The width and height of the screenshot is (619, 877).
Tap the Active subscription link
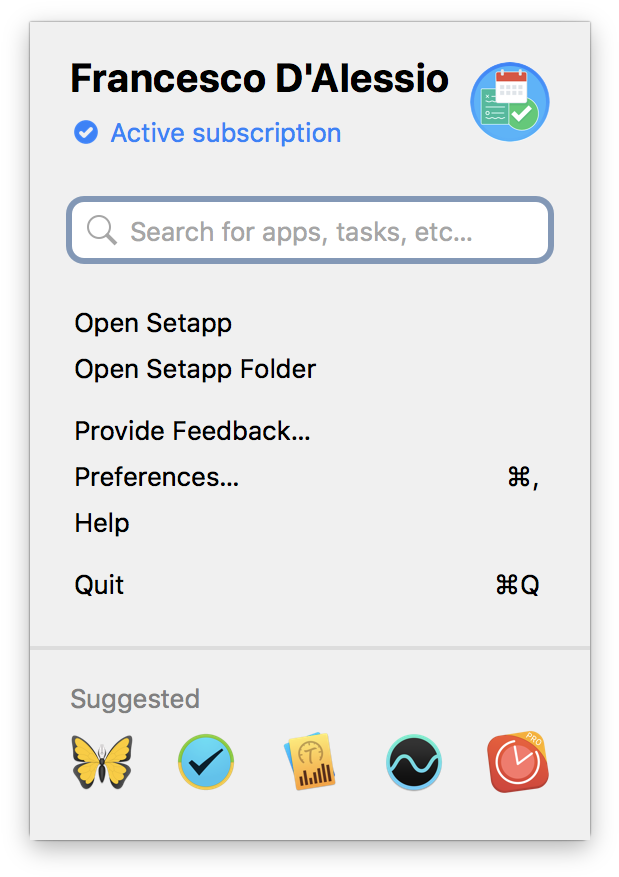(225, 133)
